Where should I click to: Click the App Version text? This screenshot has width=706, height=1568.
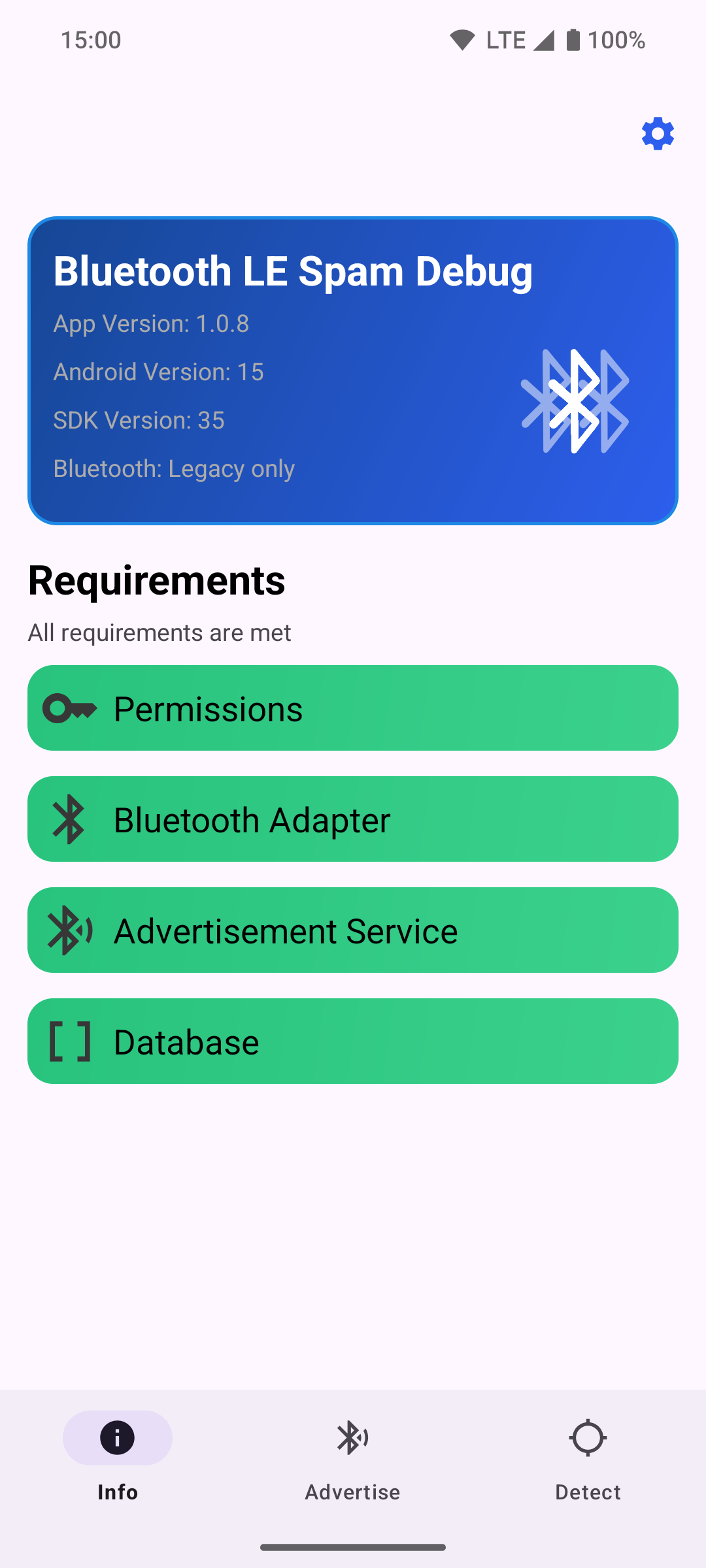(151, 323)
